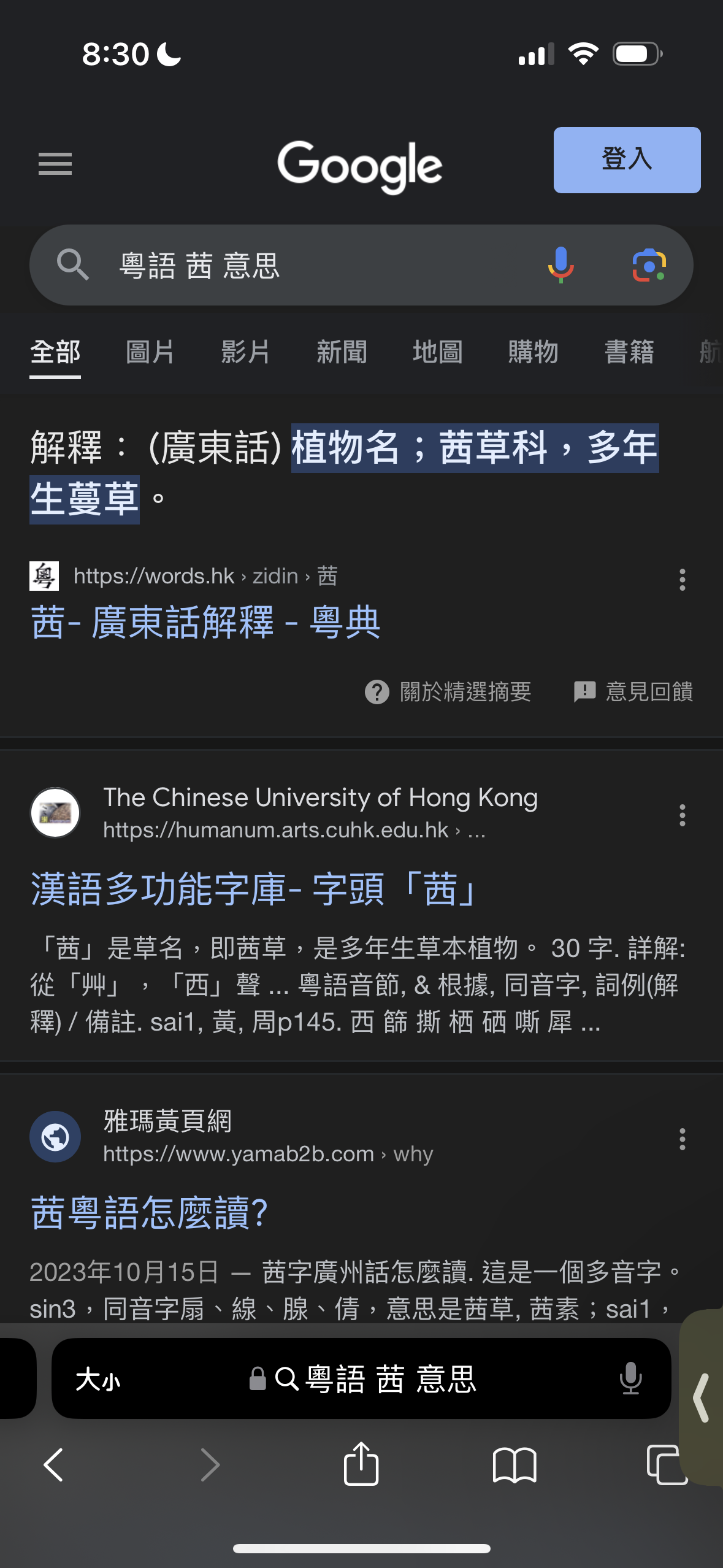The image size is (723, 1568).
Task: Open the Google hamburger menu
Action: [x=55, y=164]
